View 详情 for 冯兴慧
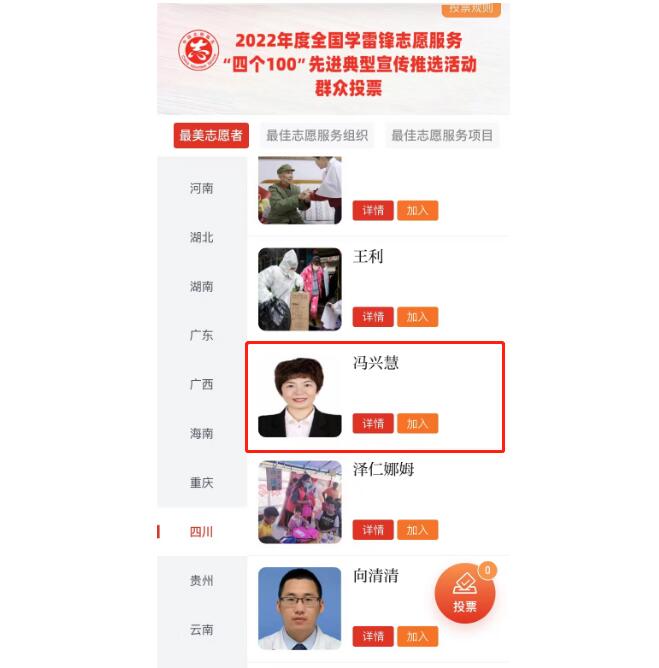Viewport: 659px width, 668px height. pos(373,423)
